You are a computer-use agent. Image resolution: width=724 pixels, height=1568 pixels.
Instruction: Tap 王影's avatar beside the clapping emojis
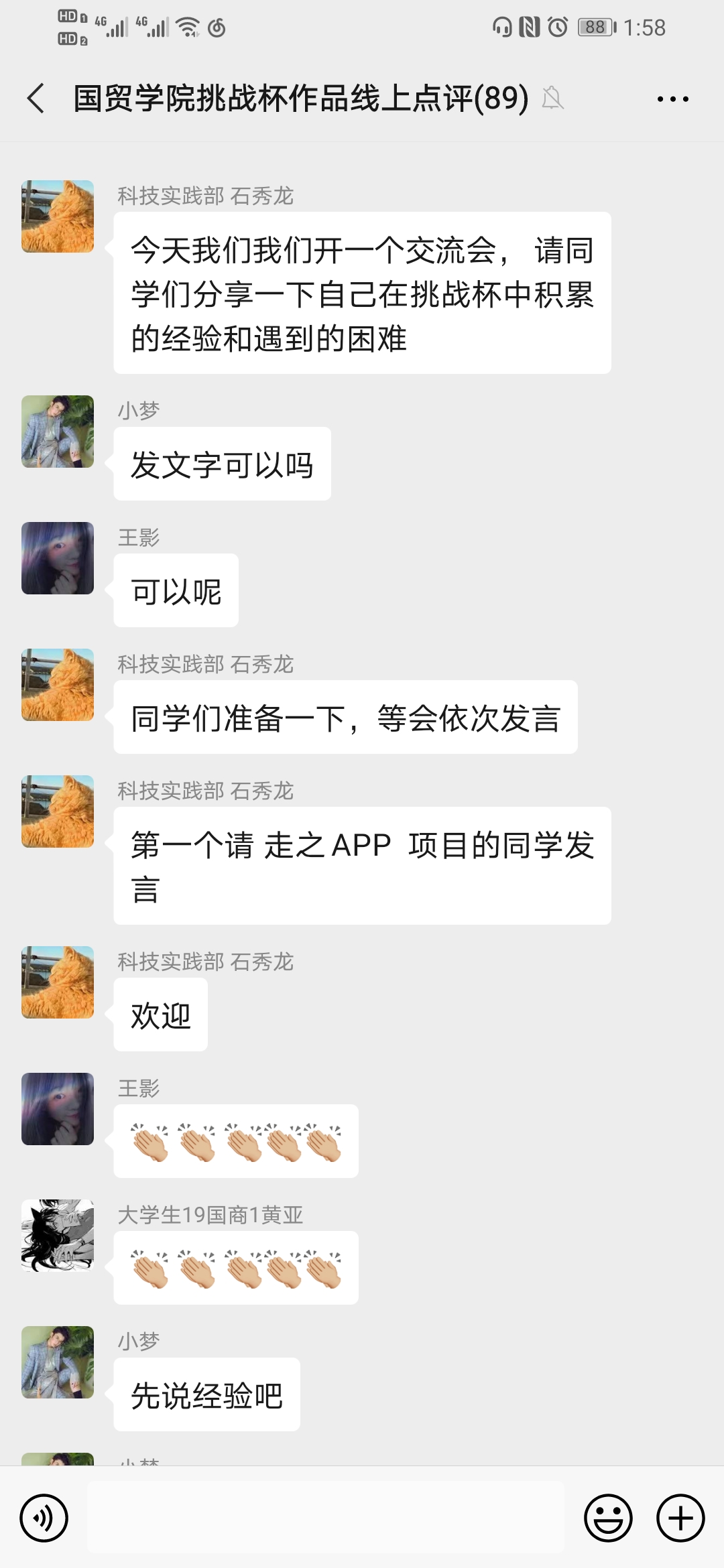click(58, 1109)
